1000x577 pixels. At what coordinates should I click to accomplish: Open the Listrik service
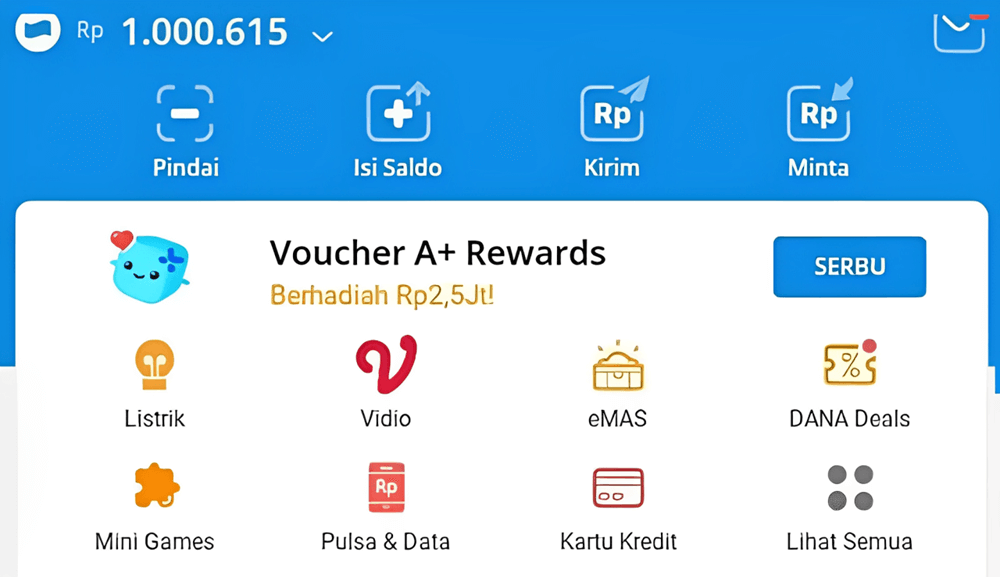click(155, 384)
